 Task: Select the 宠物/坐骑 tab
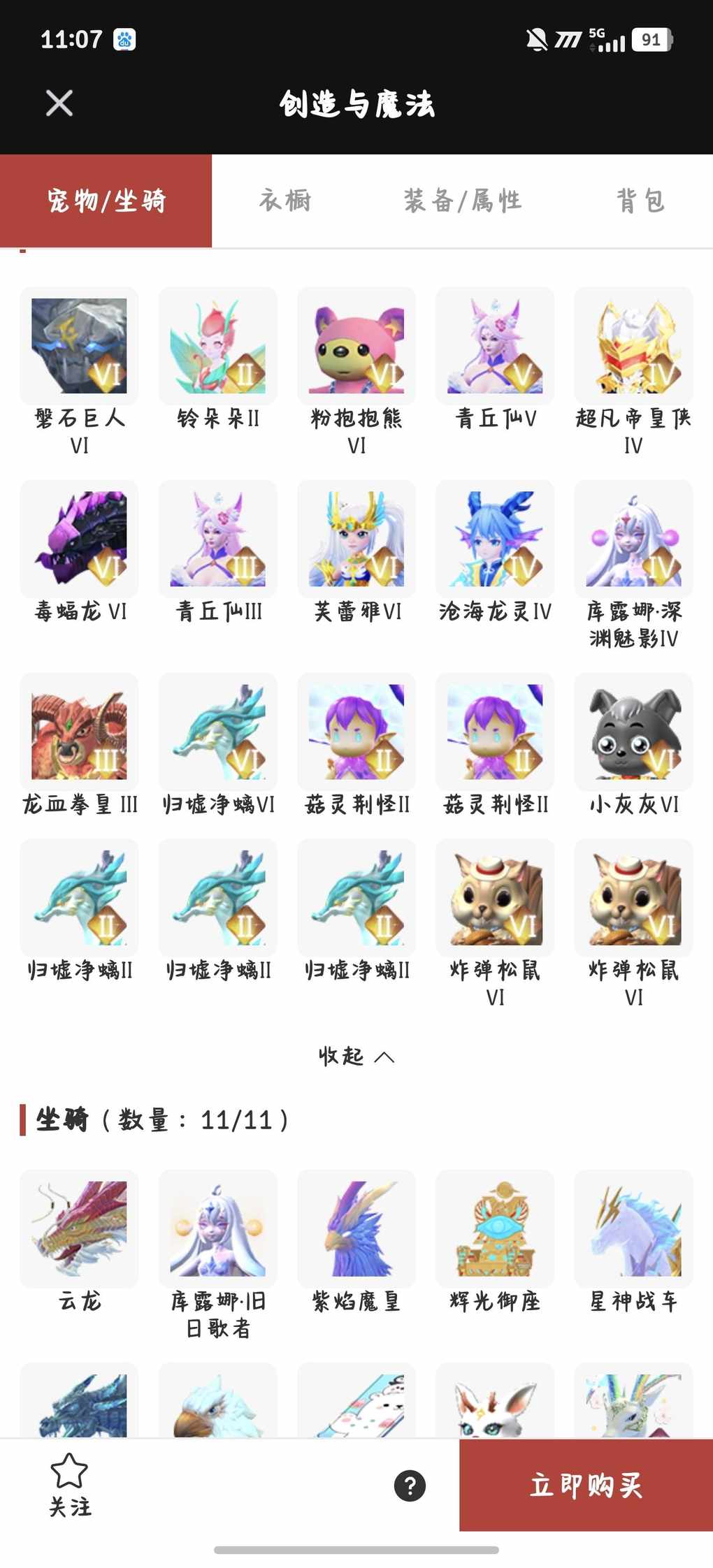[x=106, y=201]
